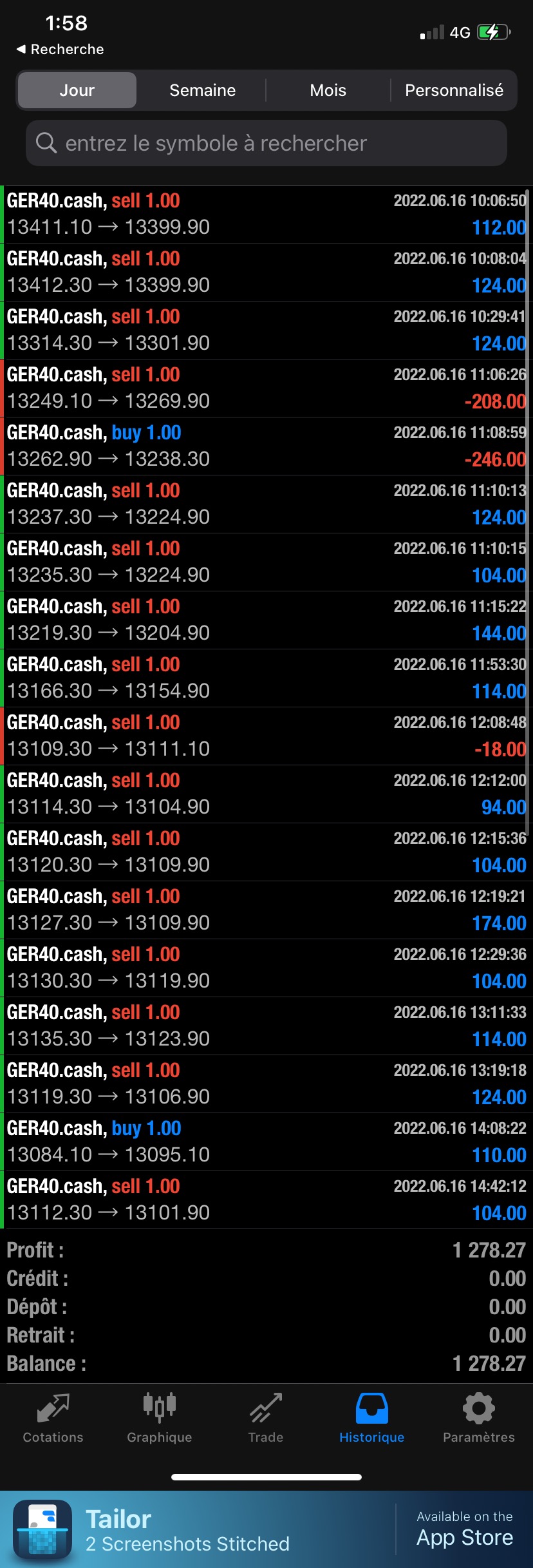
Task: Tap the symbol search field
Action: click(266, 143)
